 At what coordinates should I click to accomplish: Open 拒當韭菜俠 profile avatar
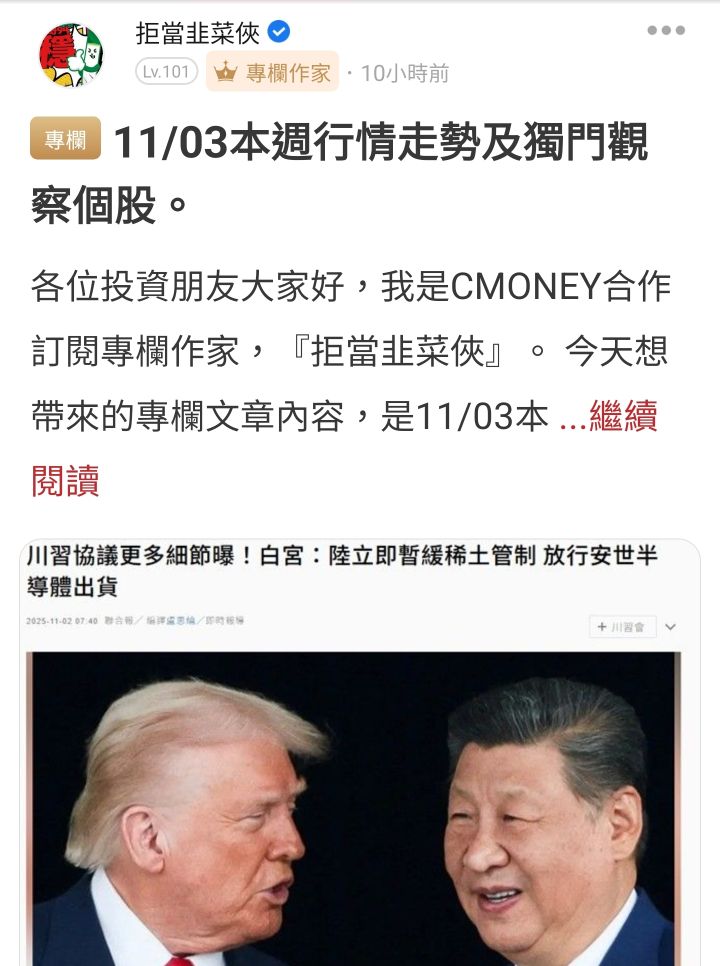(71, 55)
